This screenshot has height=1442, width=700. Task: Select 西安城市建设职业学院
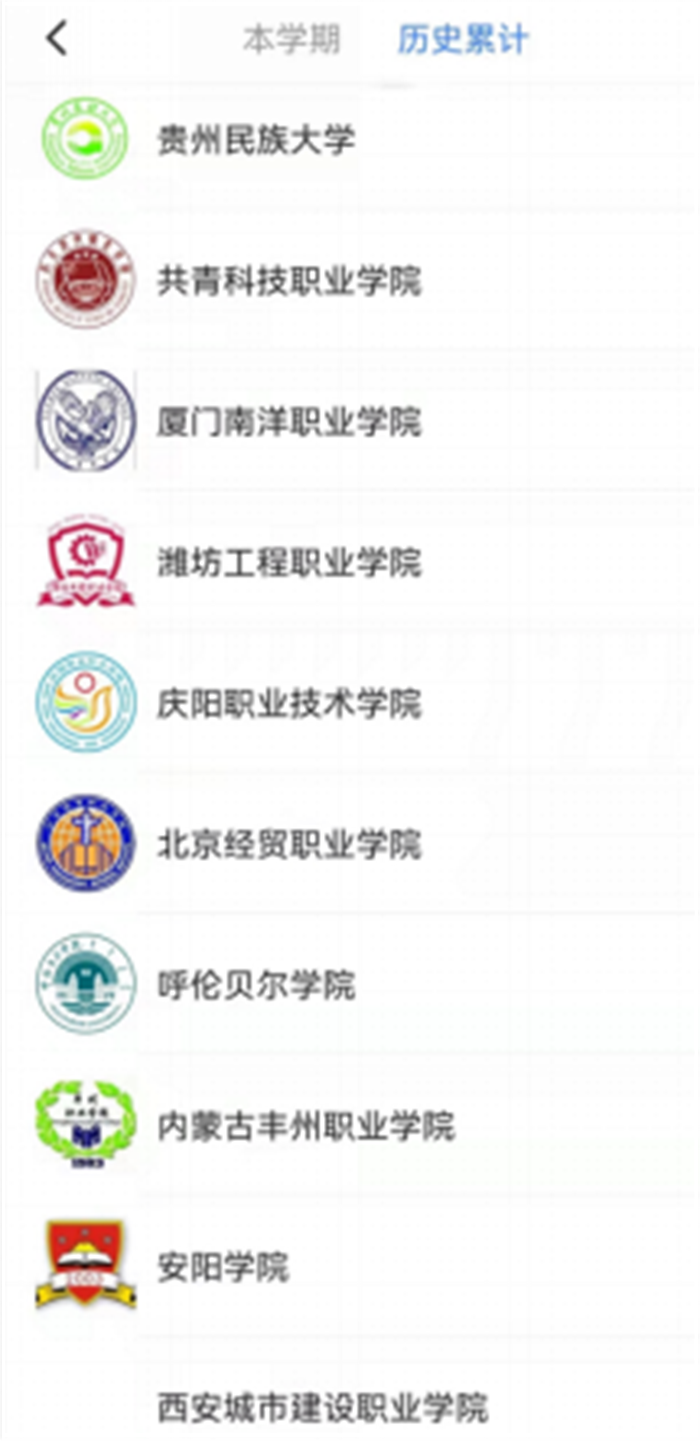click(322, 1407)
